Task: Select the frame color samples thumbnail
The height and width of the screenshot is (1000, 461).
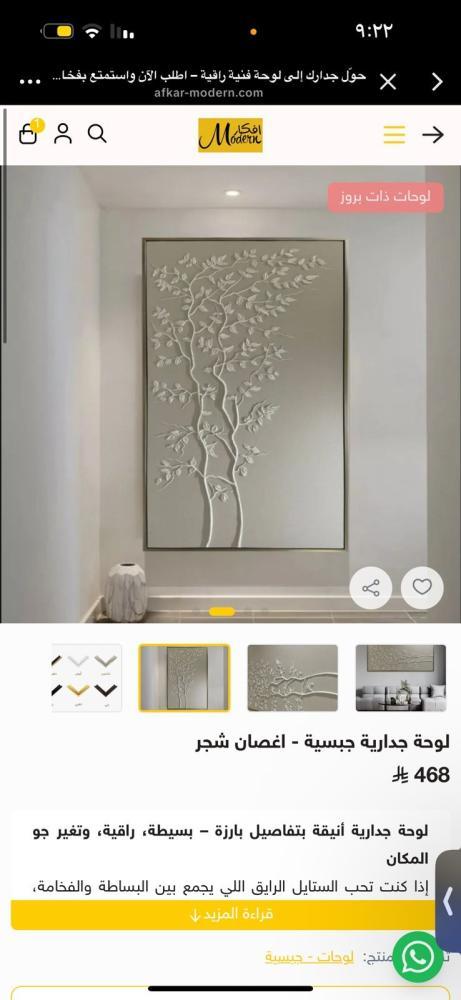Action: (86, 677)
